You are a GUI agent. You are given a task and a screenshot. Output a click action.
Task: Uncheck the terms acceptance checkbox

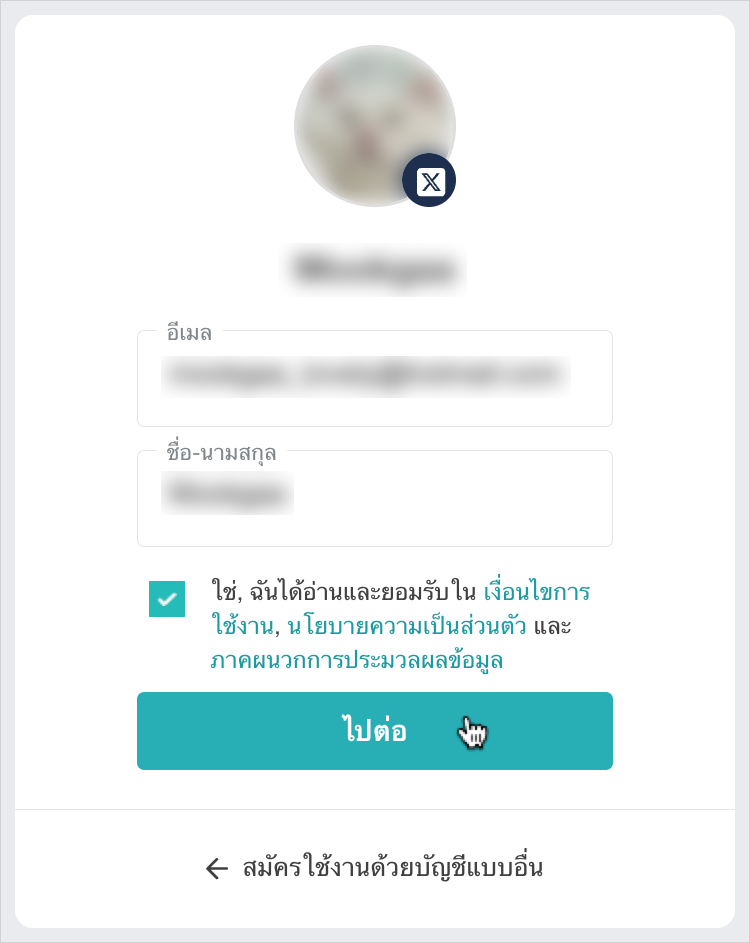coord(167,599)
